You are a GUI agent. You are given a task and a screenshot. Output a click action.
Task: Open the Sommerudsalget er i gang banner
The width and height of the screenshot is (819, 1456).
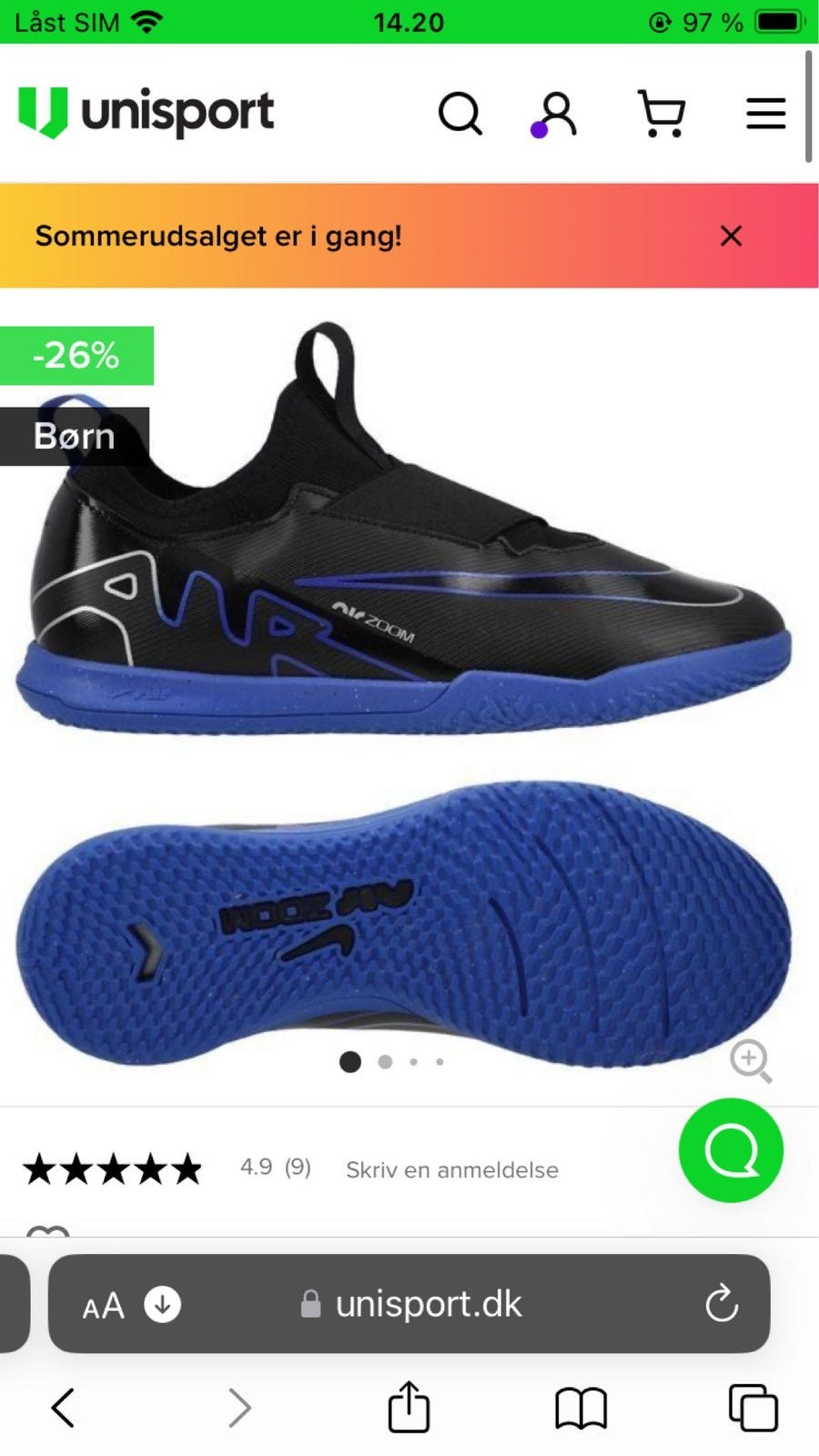(218, 236)
